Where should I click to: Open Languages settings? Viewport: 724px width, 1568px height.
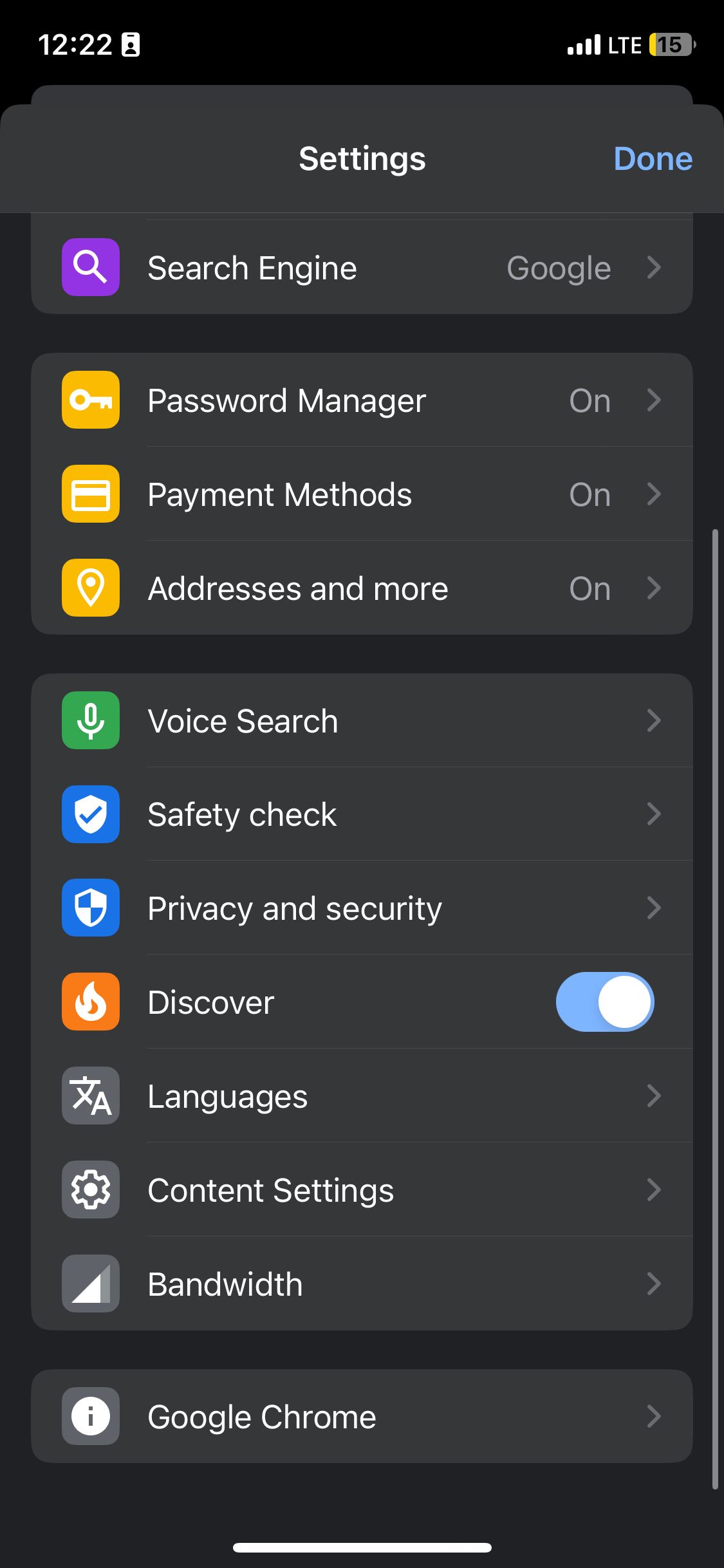pyautogui.click(x=362, y=1096)
